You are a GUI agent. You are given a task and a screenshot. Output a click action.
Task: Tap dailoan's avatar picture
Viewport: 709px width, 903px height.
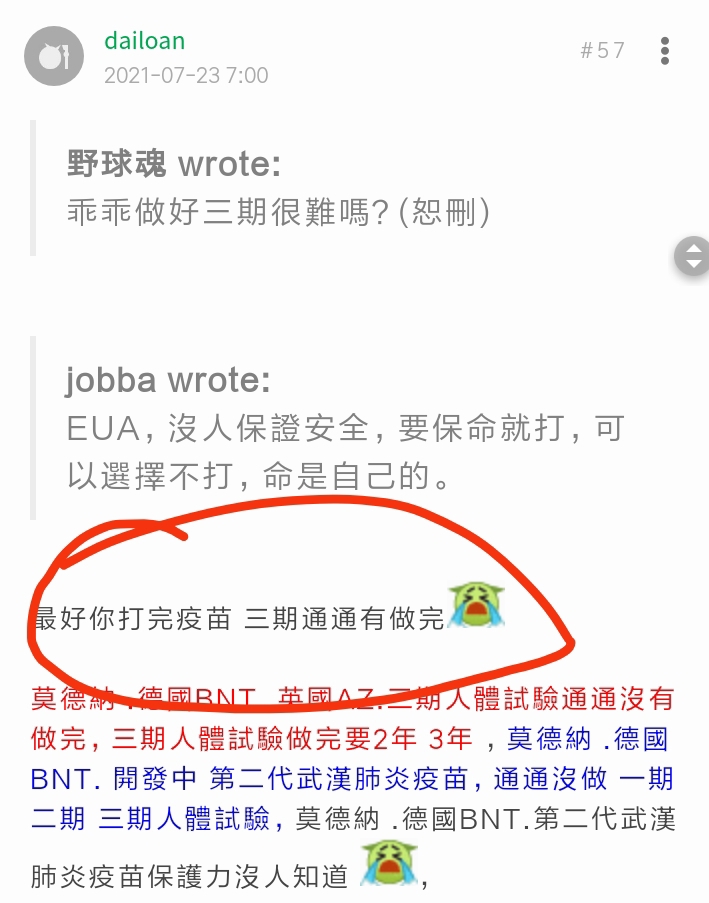coord(54,55)
